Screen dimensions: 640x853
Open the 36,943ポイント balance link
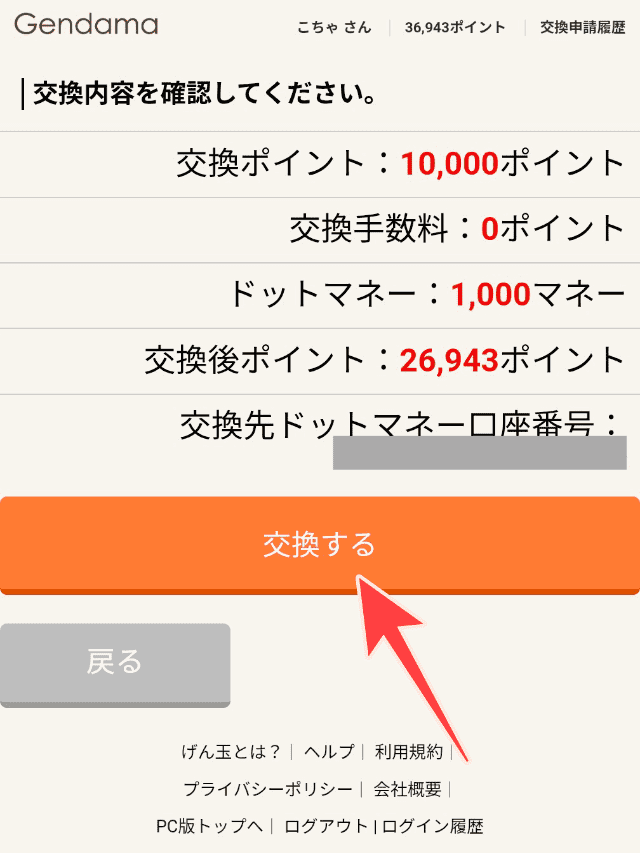click(455, 27)
